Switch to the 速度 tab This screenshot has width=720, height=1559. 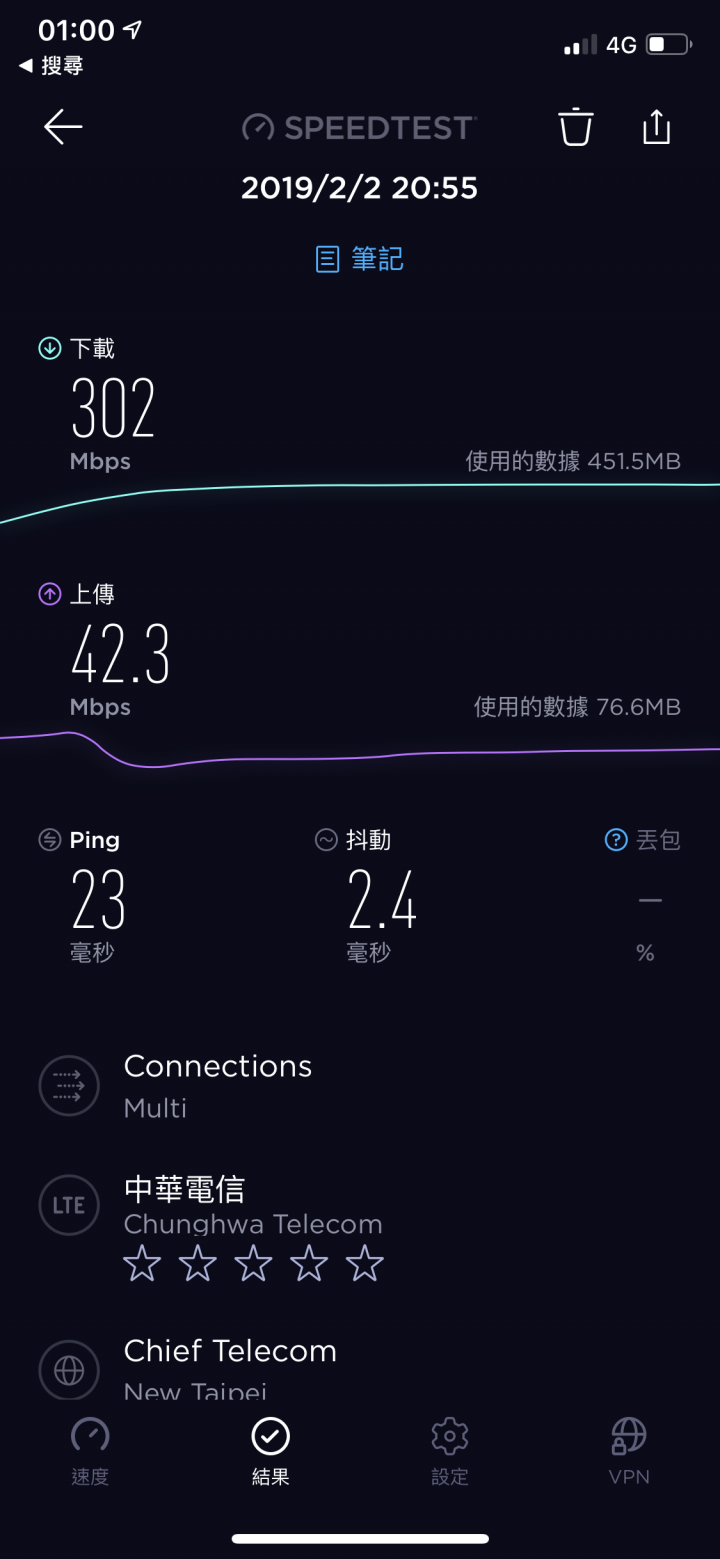[90, 1451]
